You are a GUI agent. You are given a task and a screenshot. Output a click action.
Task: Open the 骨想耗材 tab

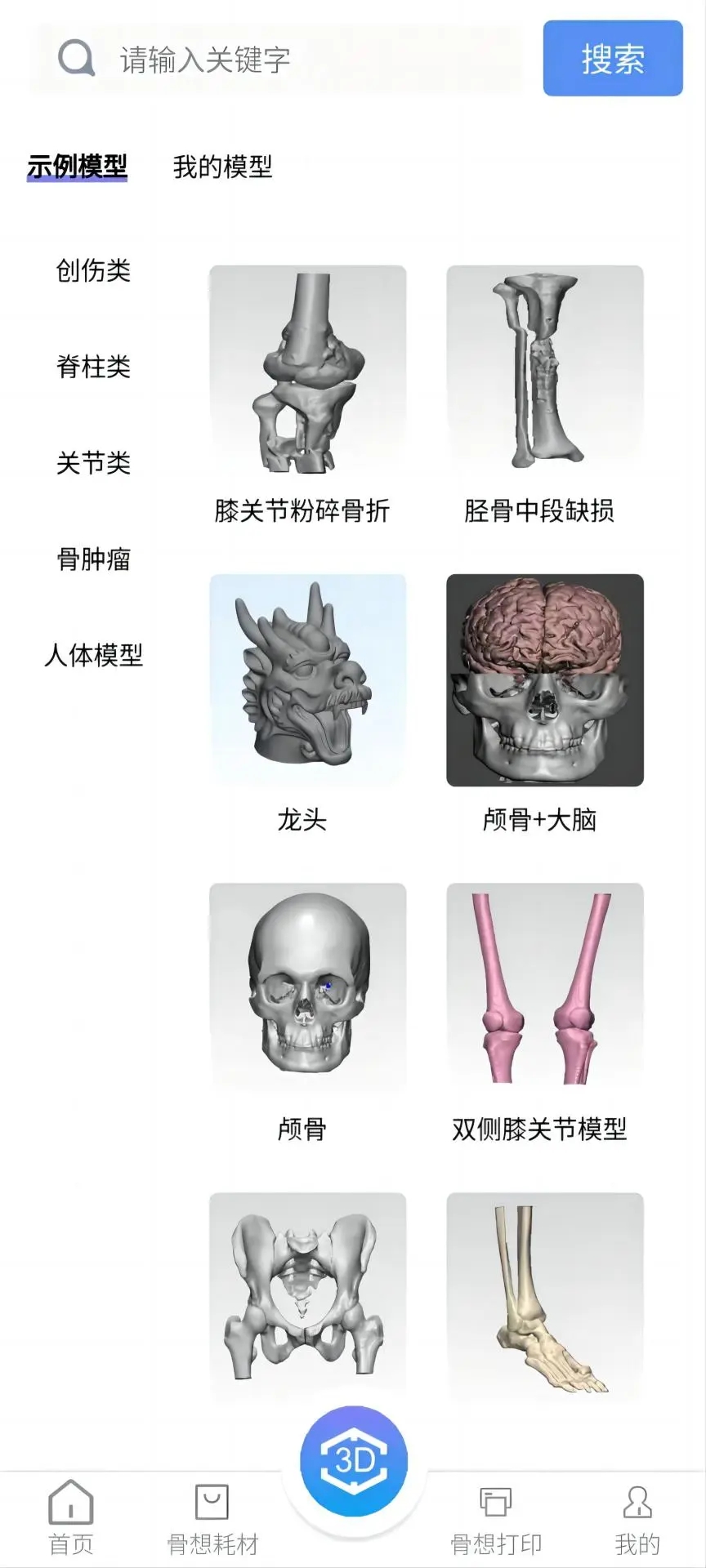click(212, 1518)
